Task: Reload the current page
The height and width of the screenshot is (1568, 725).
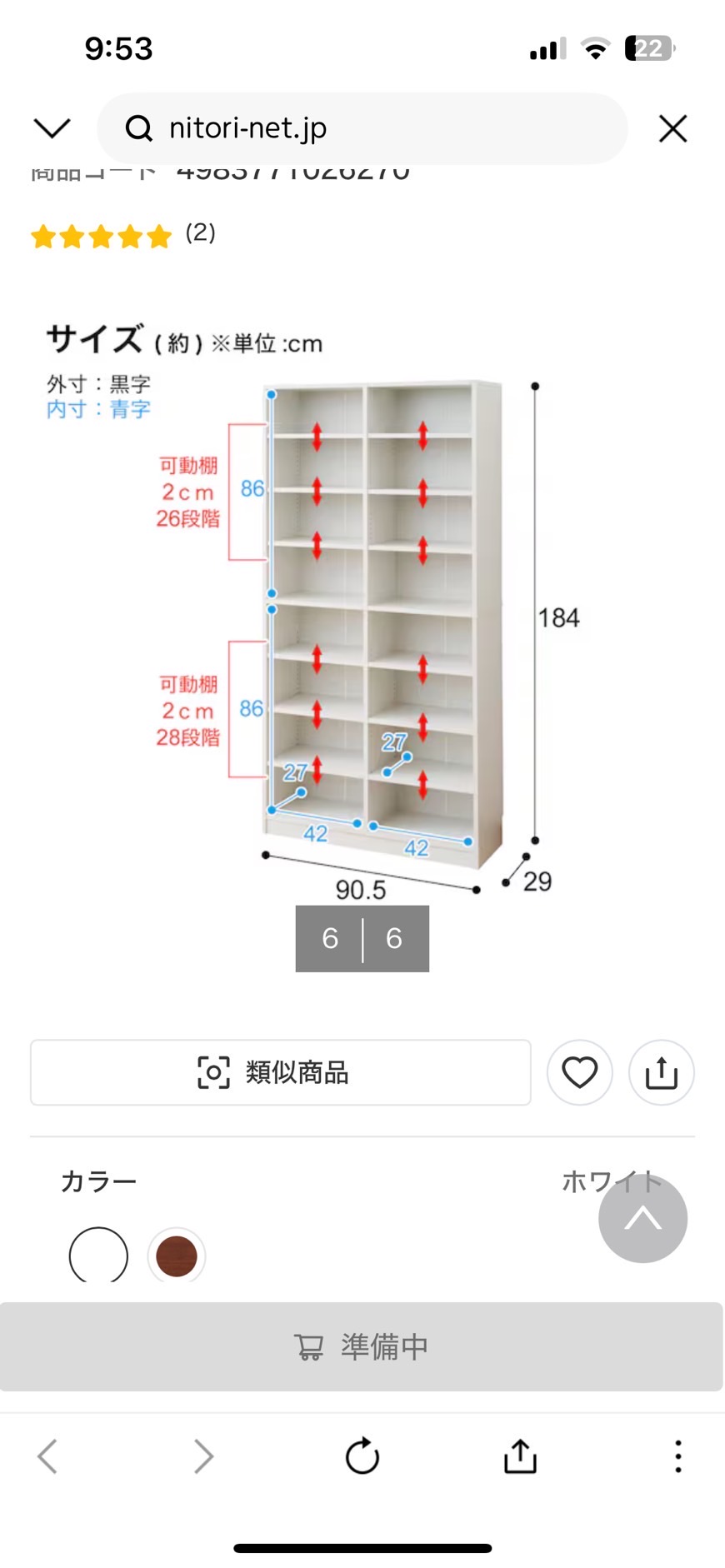Action: [362, 1456]
